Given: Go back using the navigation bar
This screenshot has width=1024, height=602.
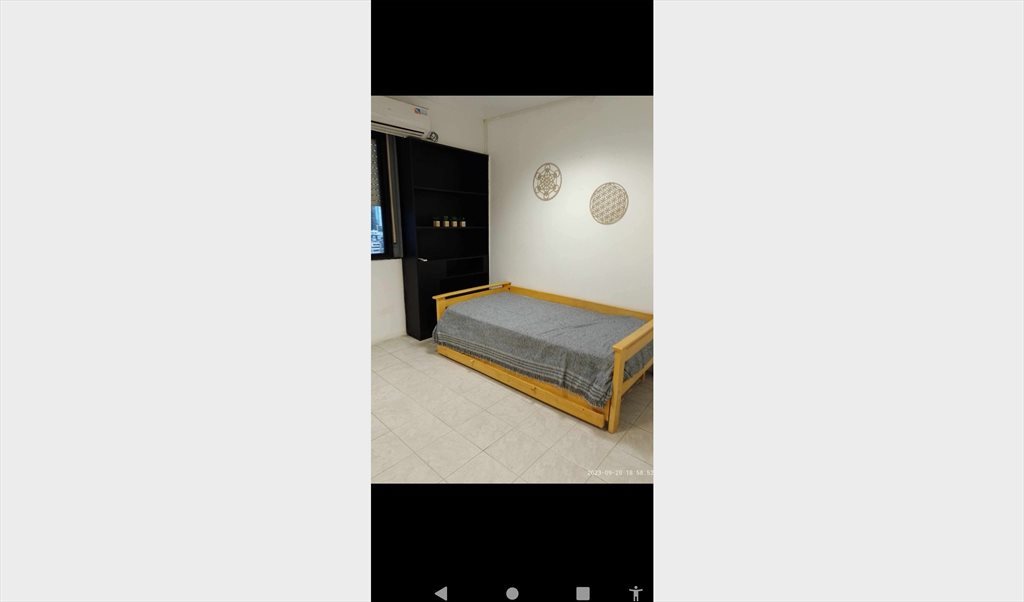Looking at the screenshot, I should (441, 593).
